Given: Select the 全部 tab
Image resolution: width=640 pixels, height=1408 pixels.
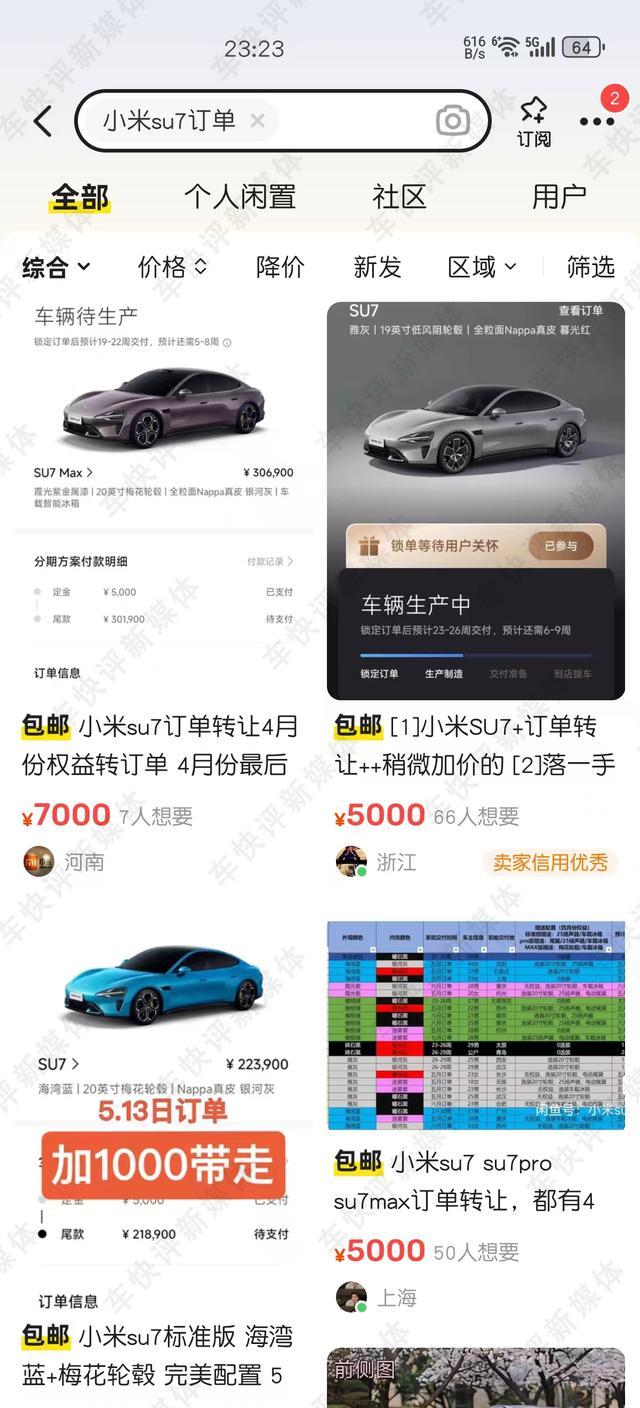Looking at the screenshot, I should [x=80, y=196].
